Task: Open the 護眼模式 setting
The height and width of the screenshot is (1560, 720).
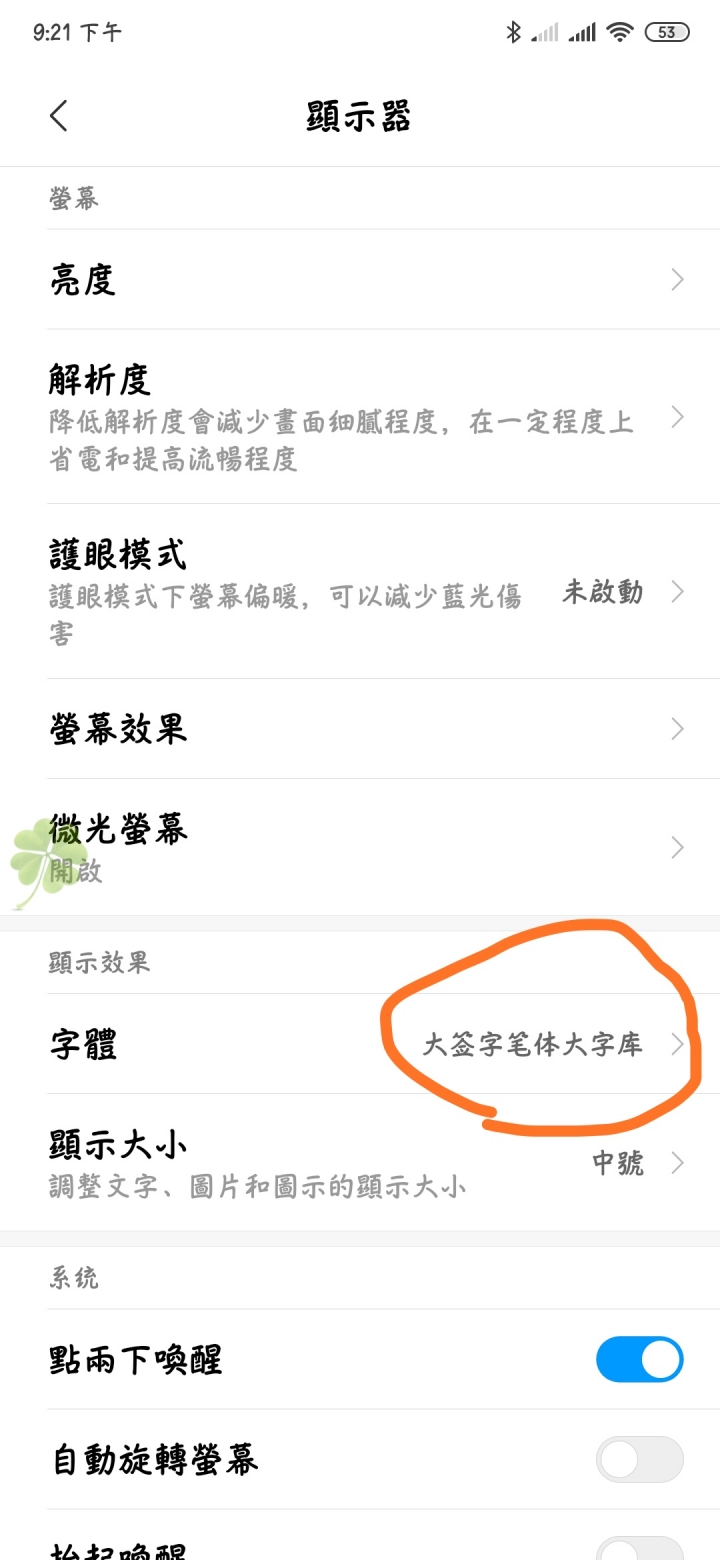Action: pyautogui.click(x=360, y=591)
